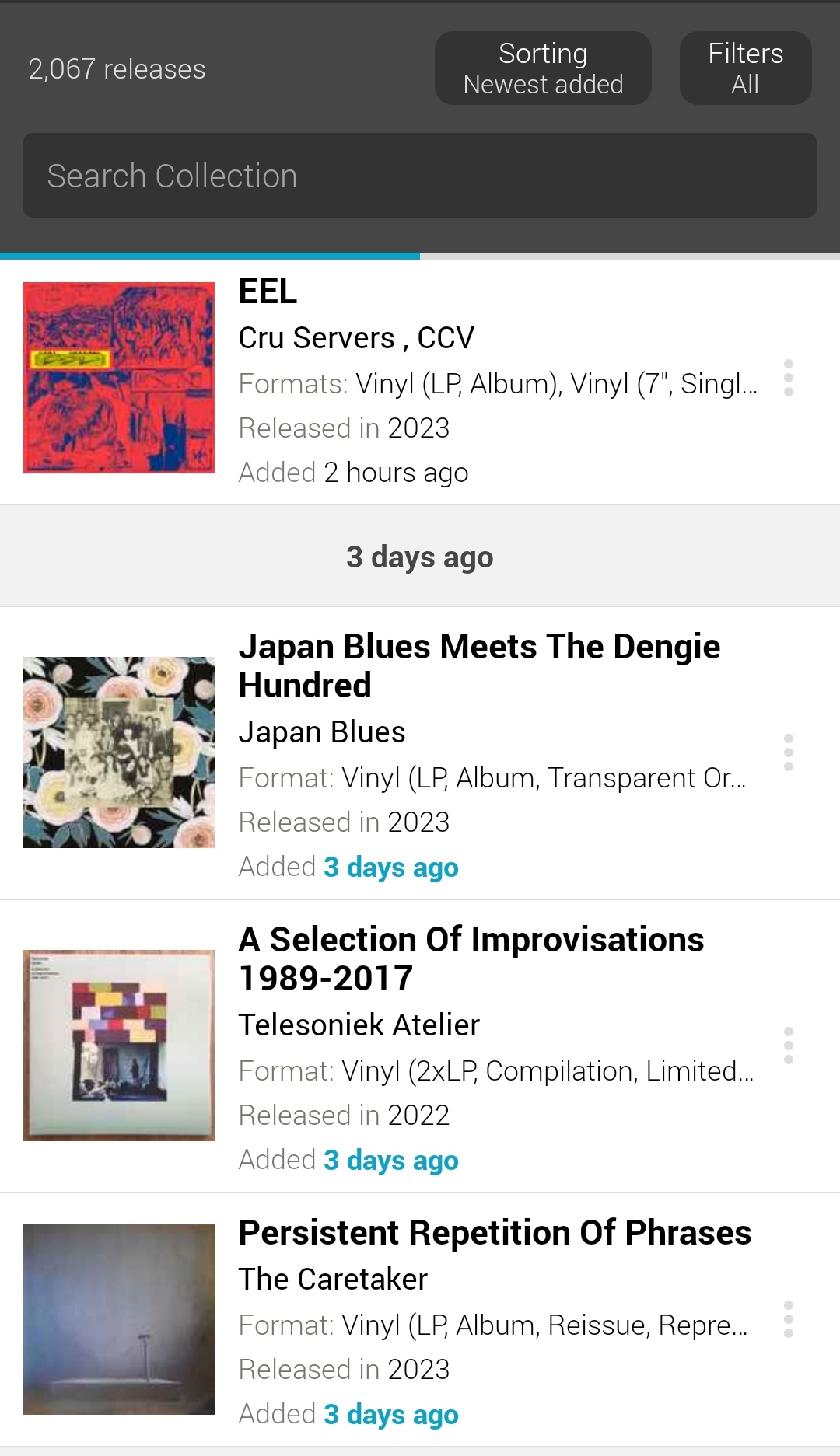Open overflow menu for EEL release
This screenshot has width=840, height=1456.
789,378
